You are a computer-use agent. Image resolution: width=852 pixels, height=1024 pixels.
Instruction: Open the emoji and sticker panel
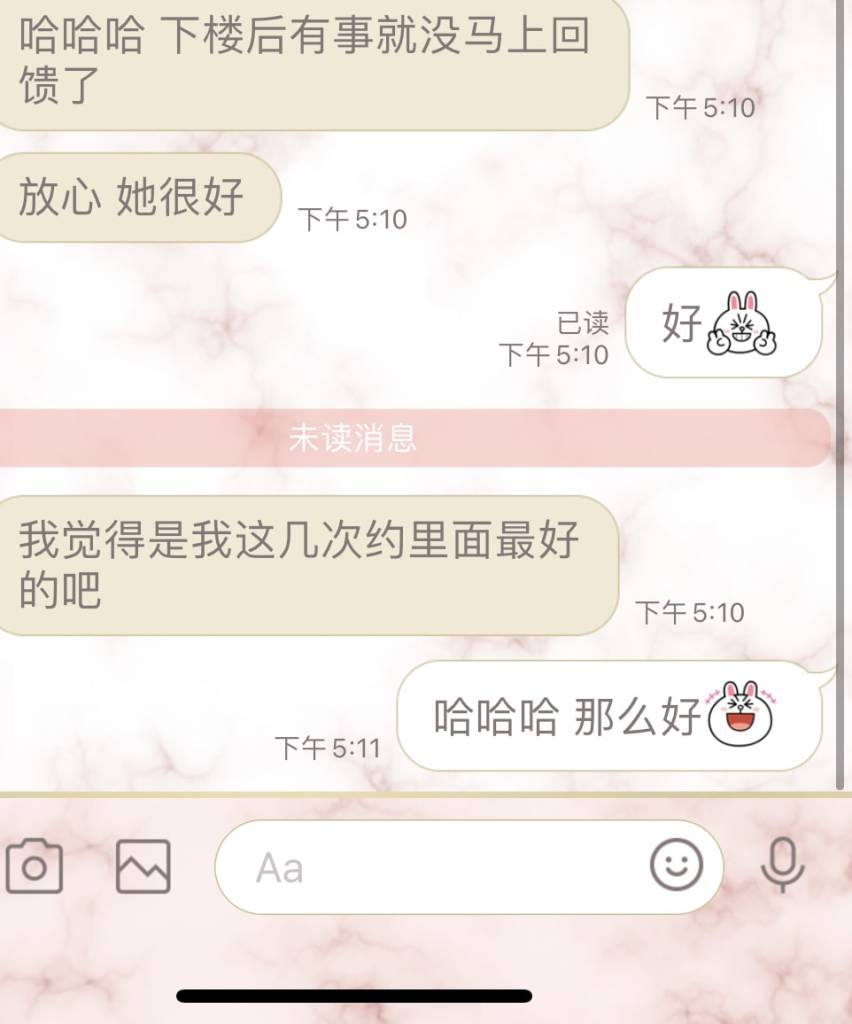[676, 865]
